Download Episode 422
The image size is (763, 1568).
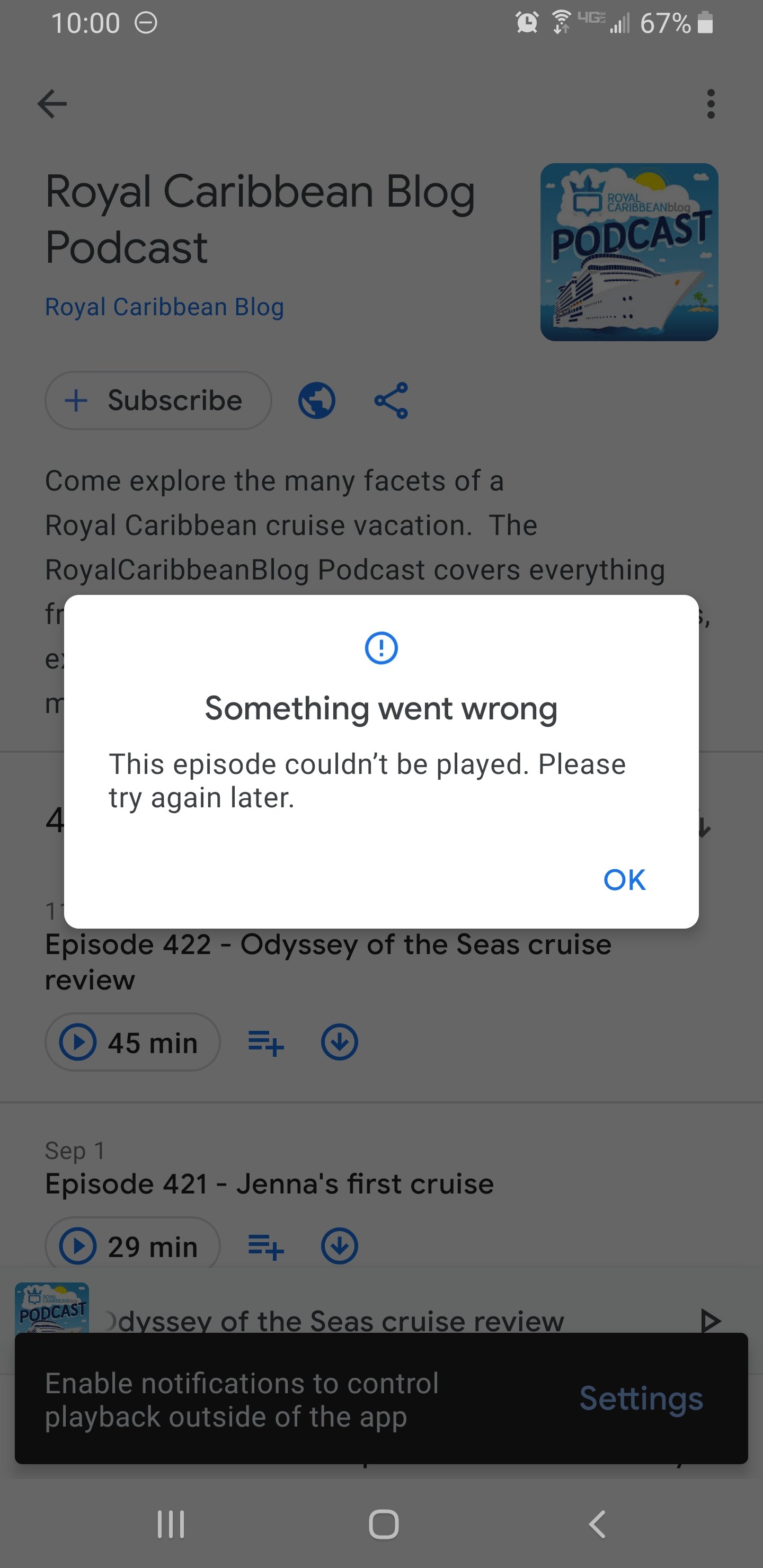pyautogui.click(x=339, y=1042)
